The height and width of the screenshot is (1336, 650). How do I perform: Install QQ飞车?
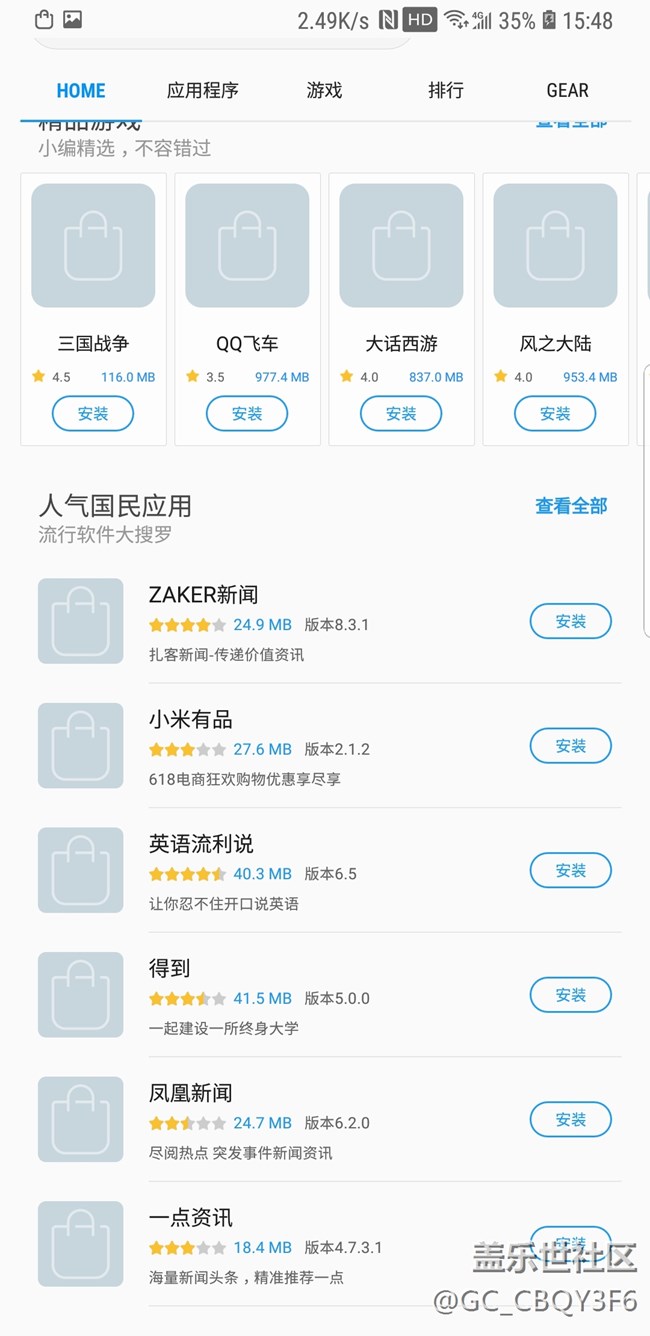[247, 414]
